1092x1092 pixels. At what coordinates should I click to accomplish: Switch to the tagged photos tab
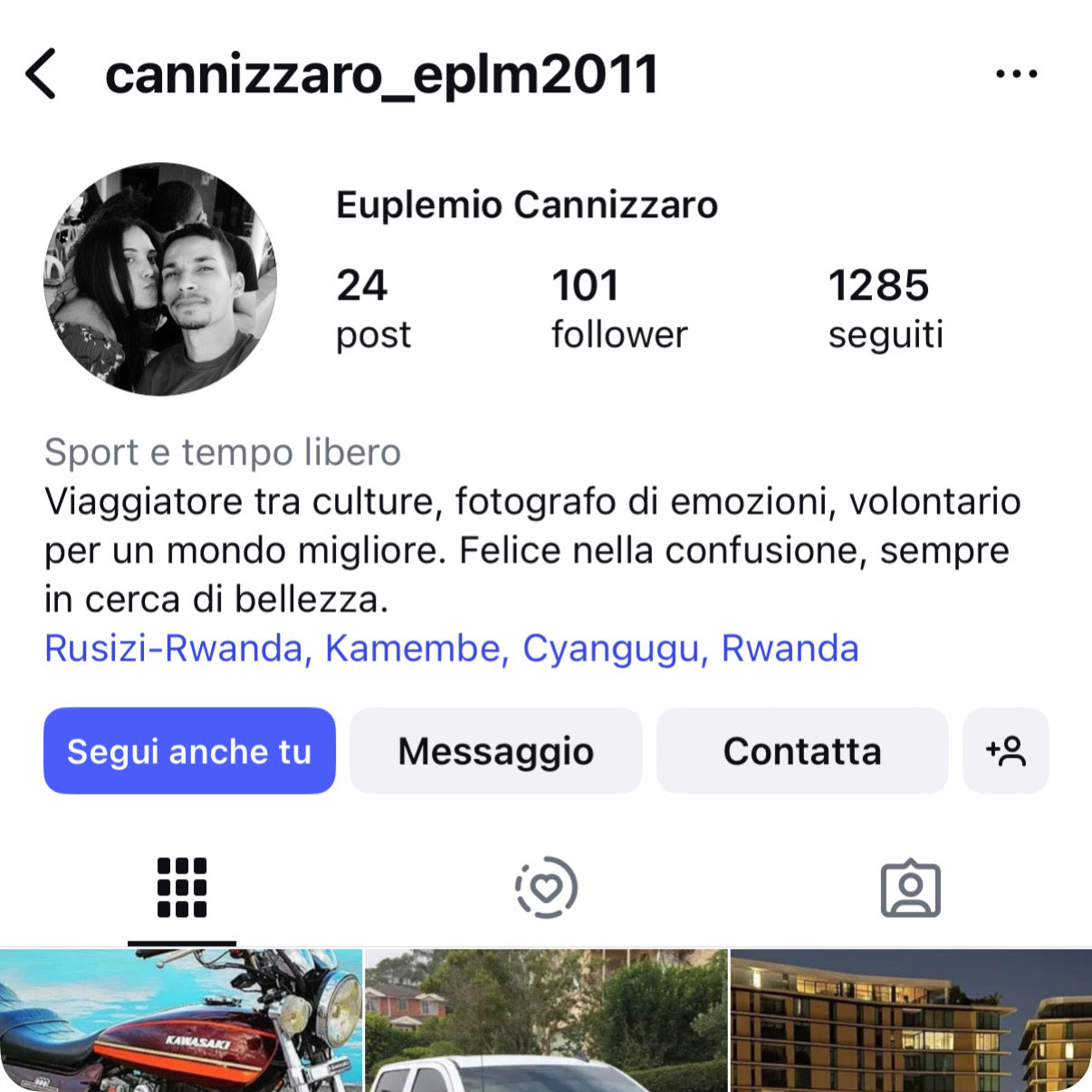[910, 887]
